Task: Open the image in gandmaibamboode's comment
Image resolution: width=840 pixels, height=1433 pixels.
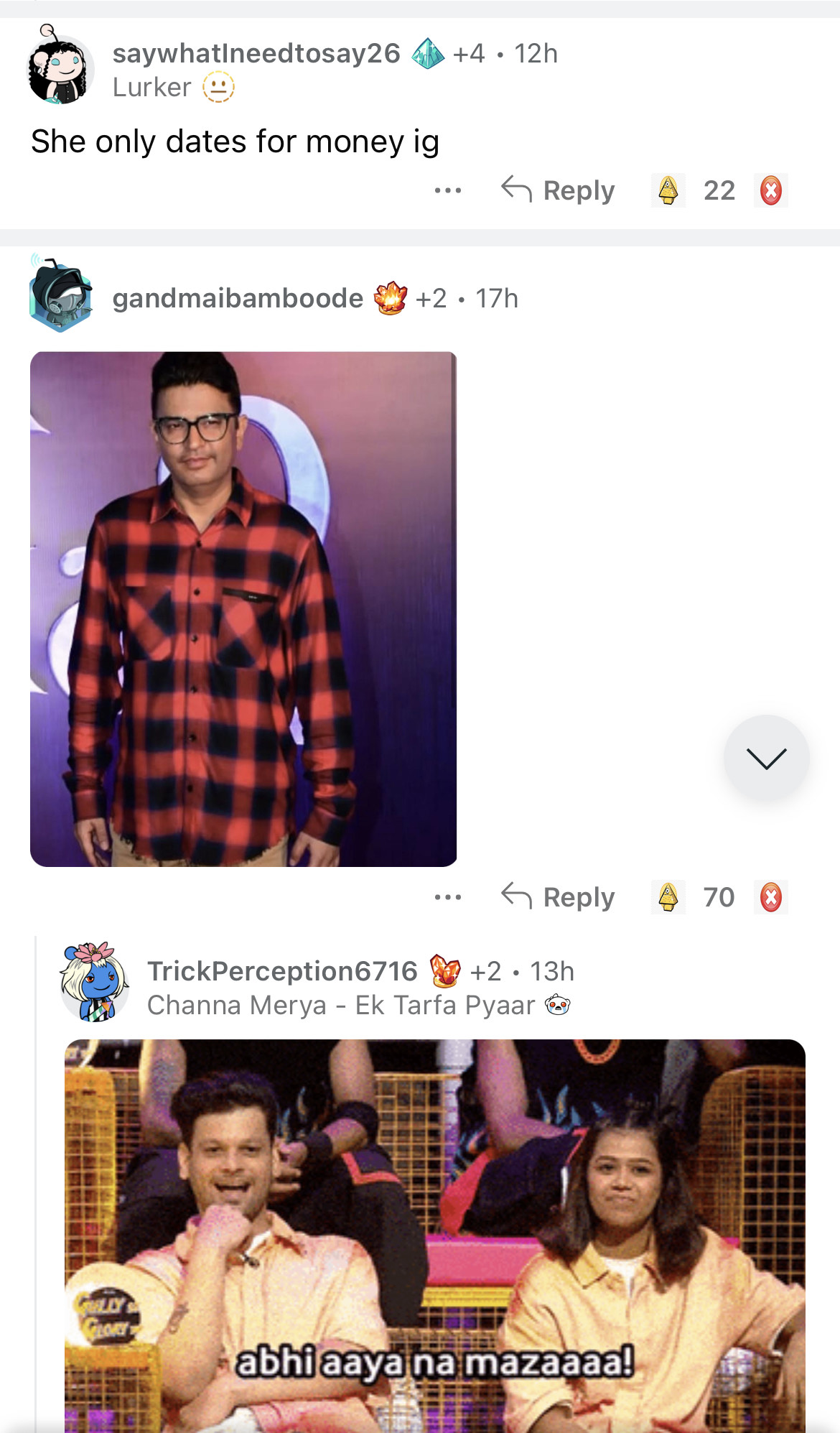Action: tap(243, 608)
